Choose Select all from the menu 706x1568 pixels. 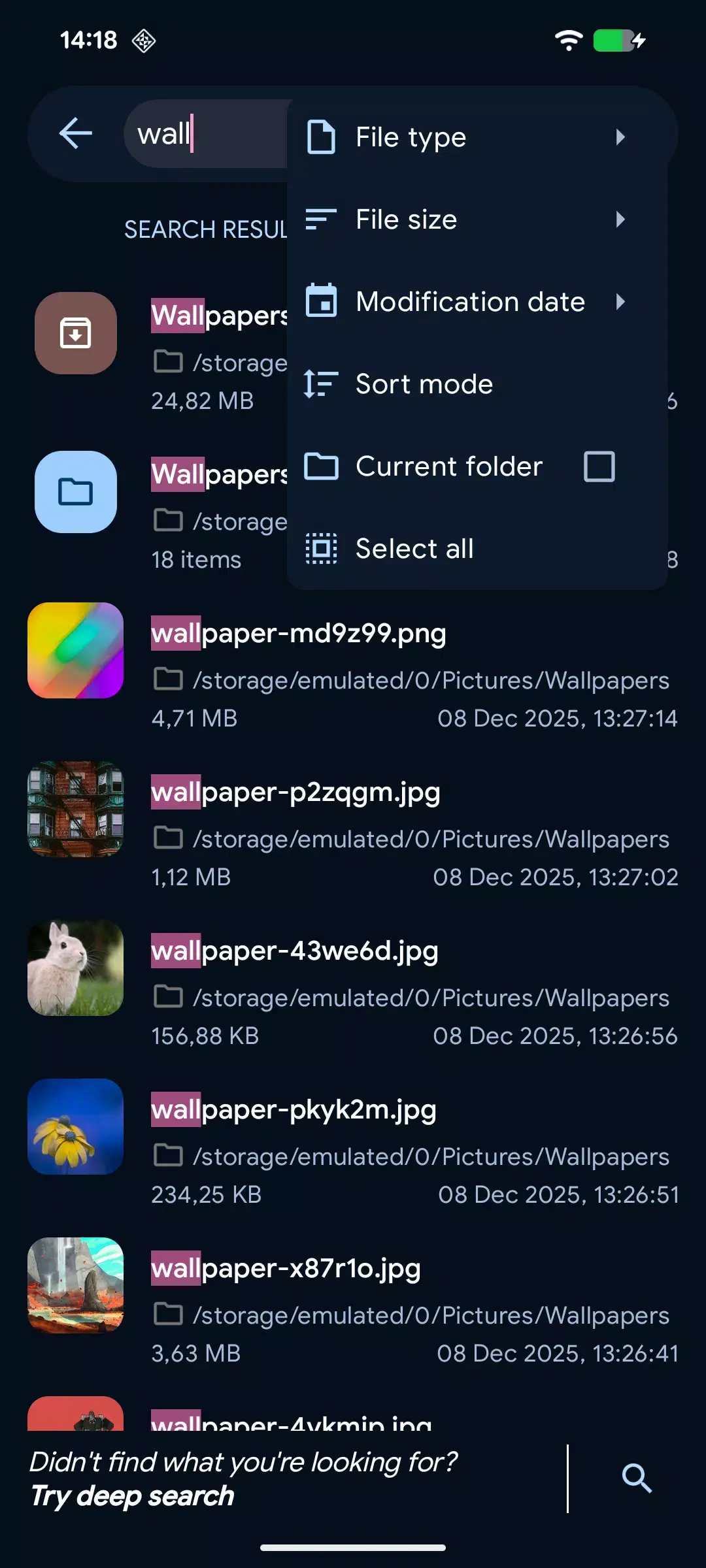[414, 549]
